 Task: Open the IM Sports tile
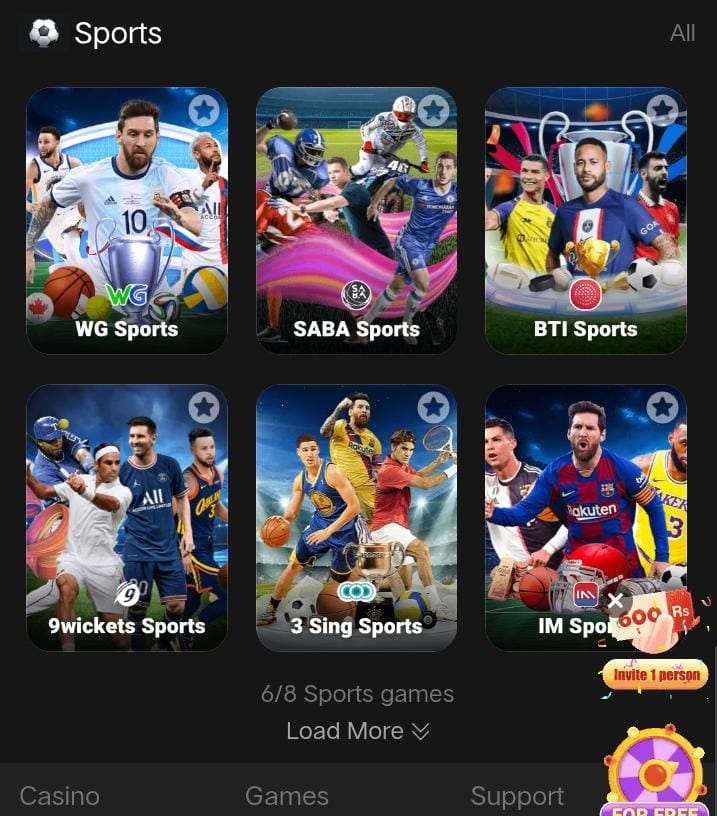coord(560,500)
